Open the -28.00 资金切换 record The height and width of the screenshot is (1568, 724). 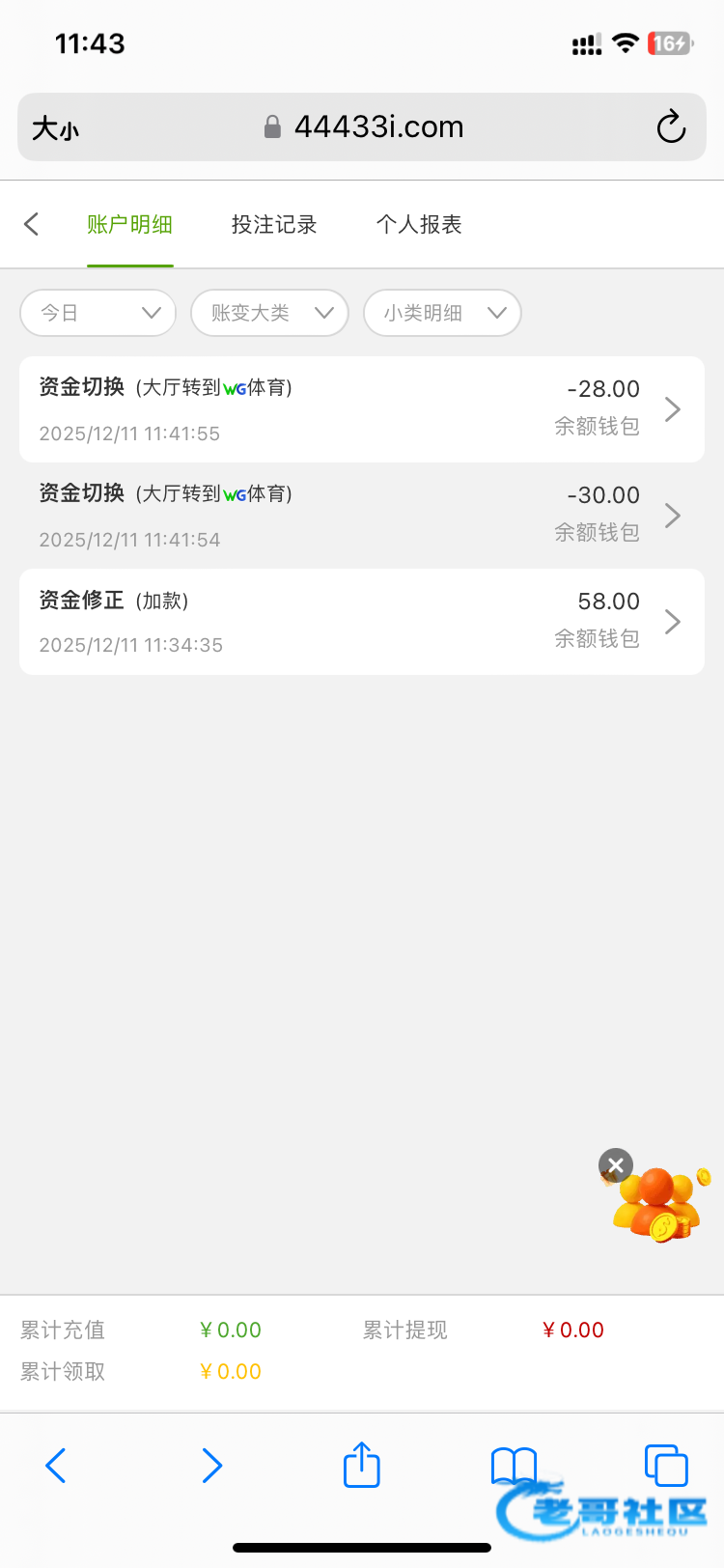pyautogui.click(x=361, y=409)
